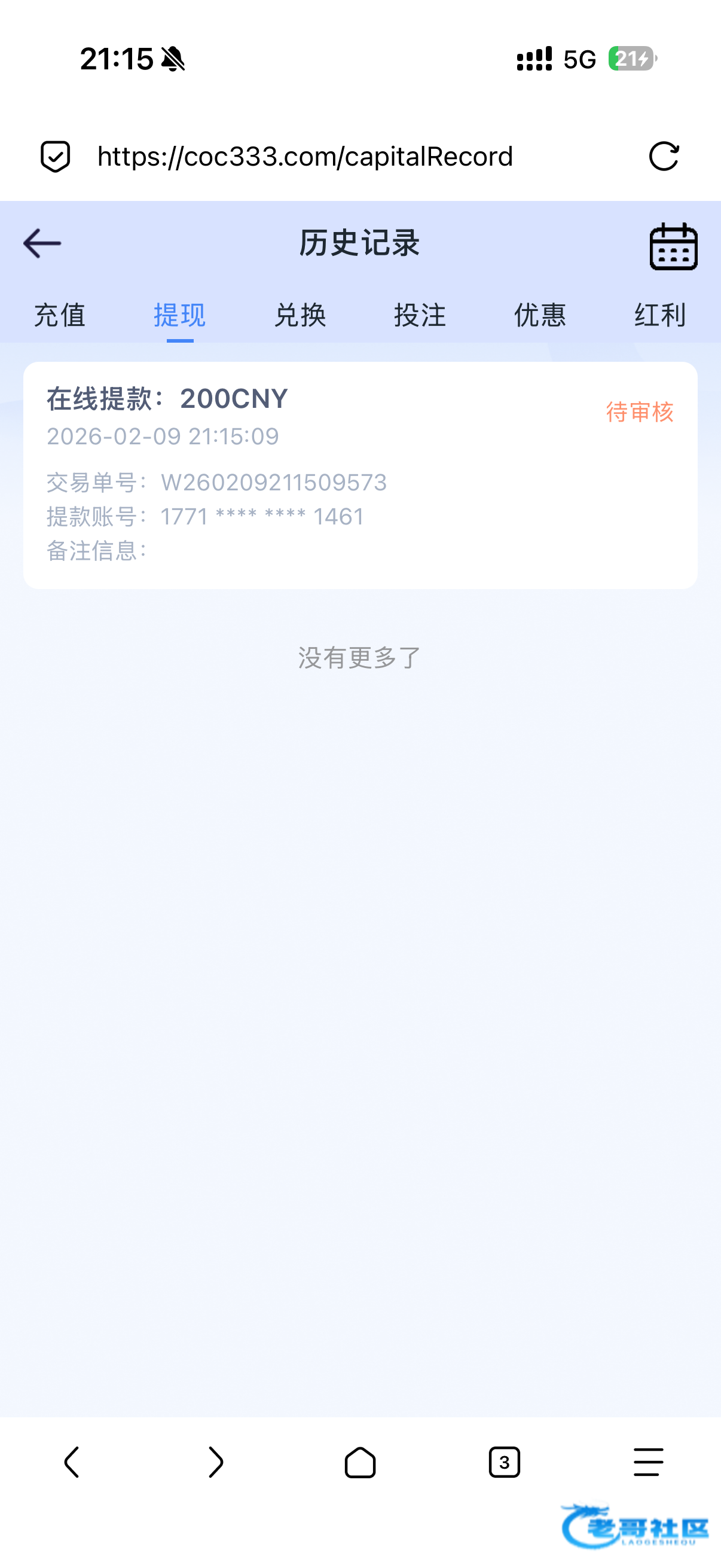
Task: Check the site security shield icon
Action: tap(56, 157)
